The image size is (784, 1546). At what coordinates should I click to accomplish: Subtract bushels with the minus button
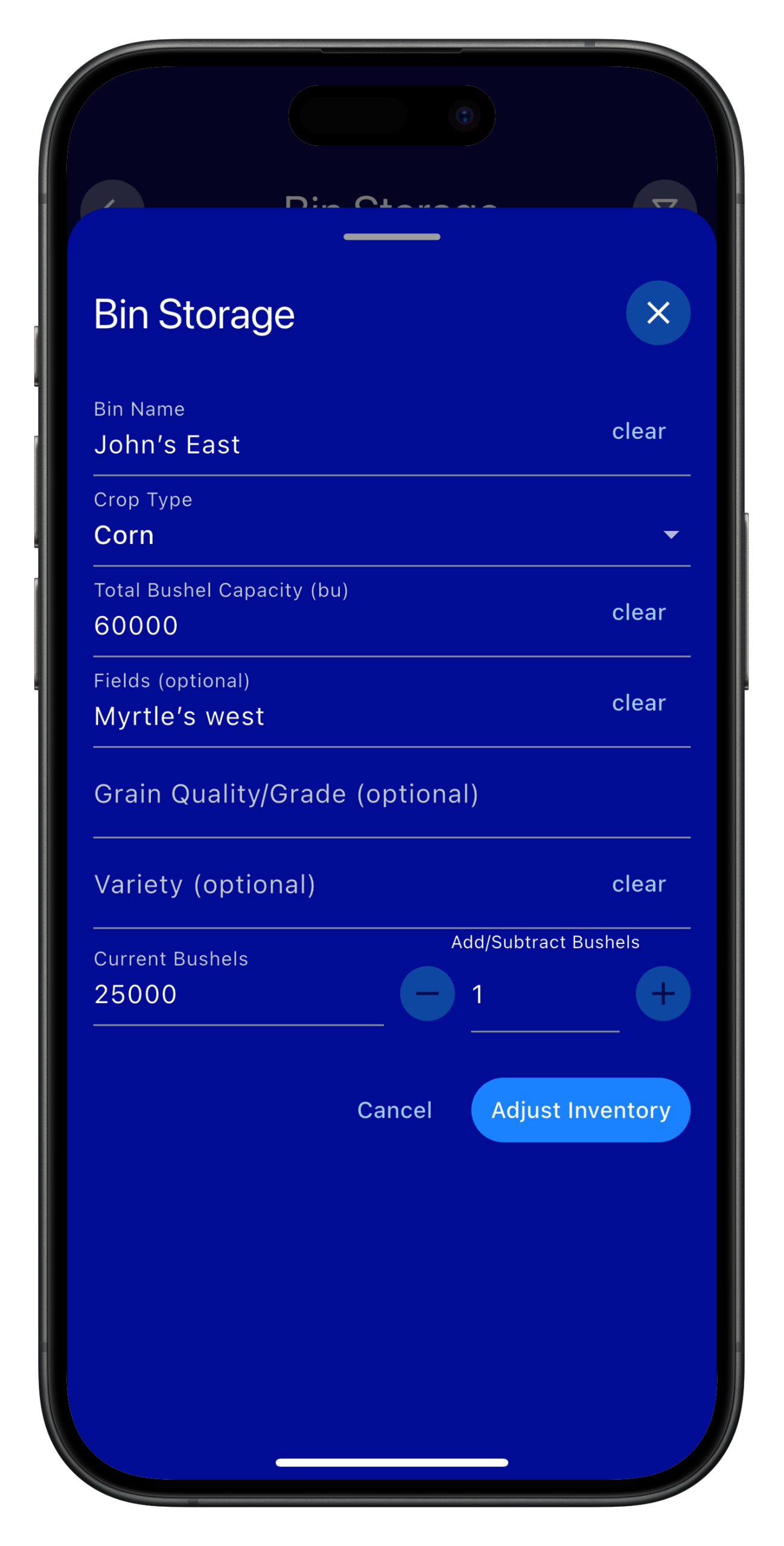point(427,993)
